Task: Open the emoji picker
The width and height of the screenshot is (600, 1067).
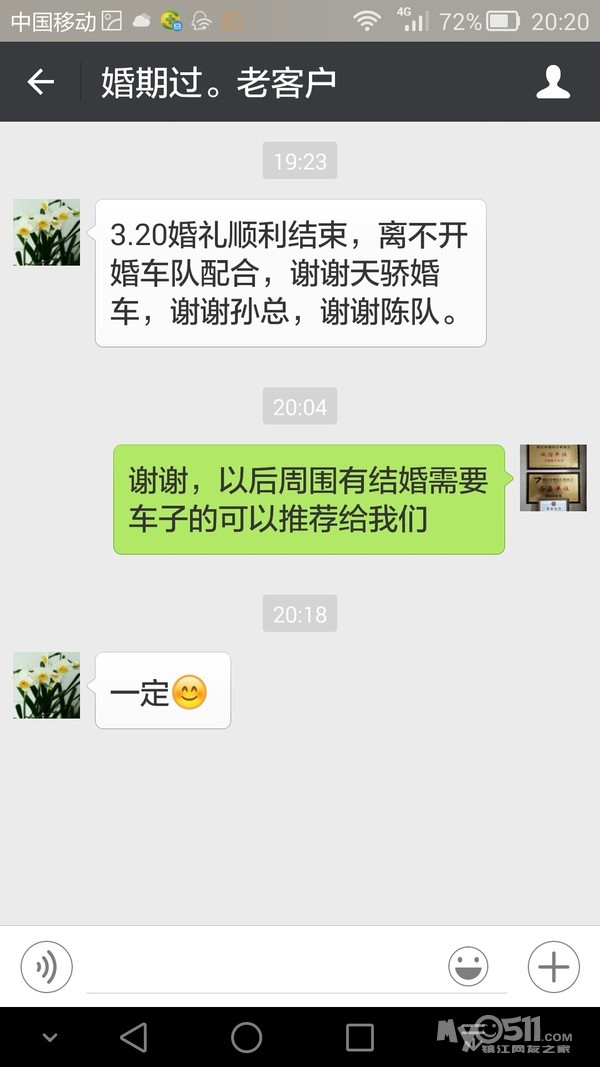Action: click(468, 967)
